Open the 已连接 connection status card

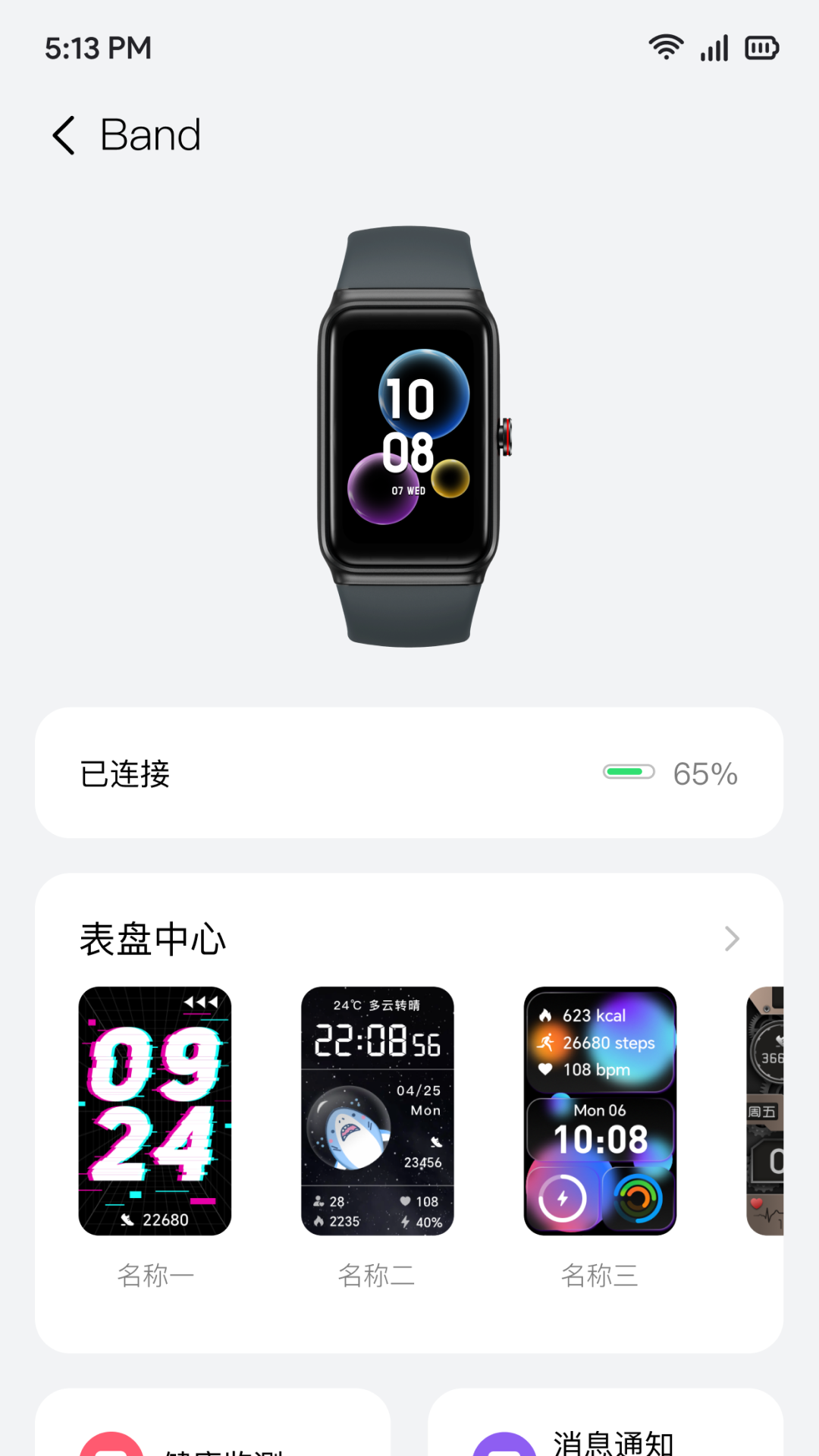(x=409, y=773)
